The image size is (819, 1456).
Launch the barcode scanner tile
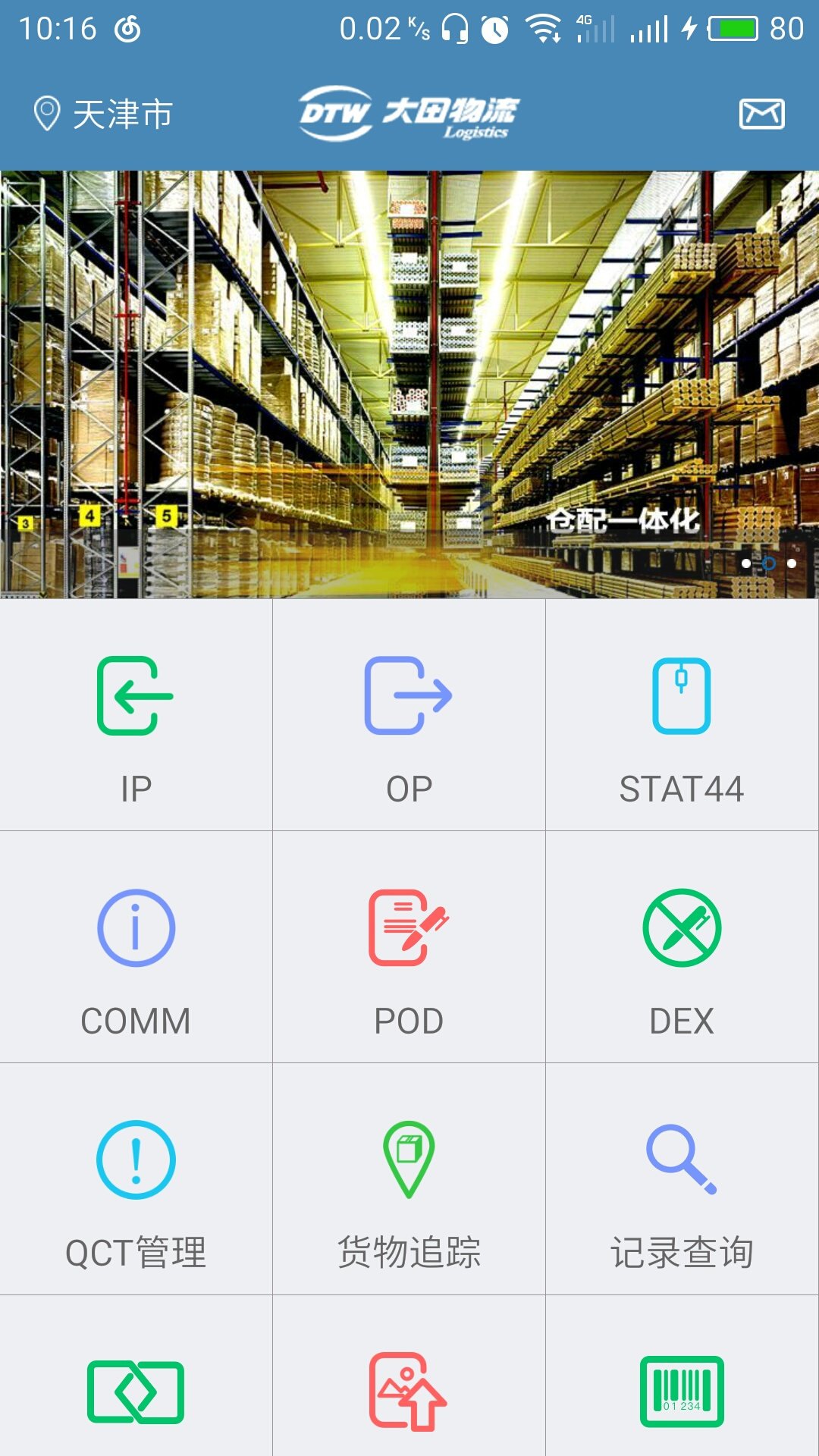[x=682, y=1392]
